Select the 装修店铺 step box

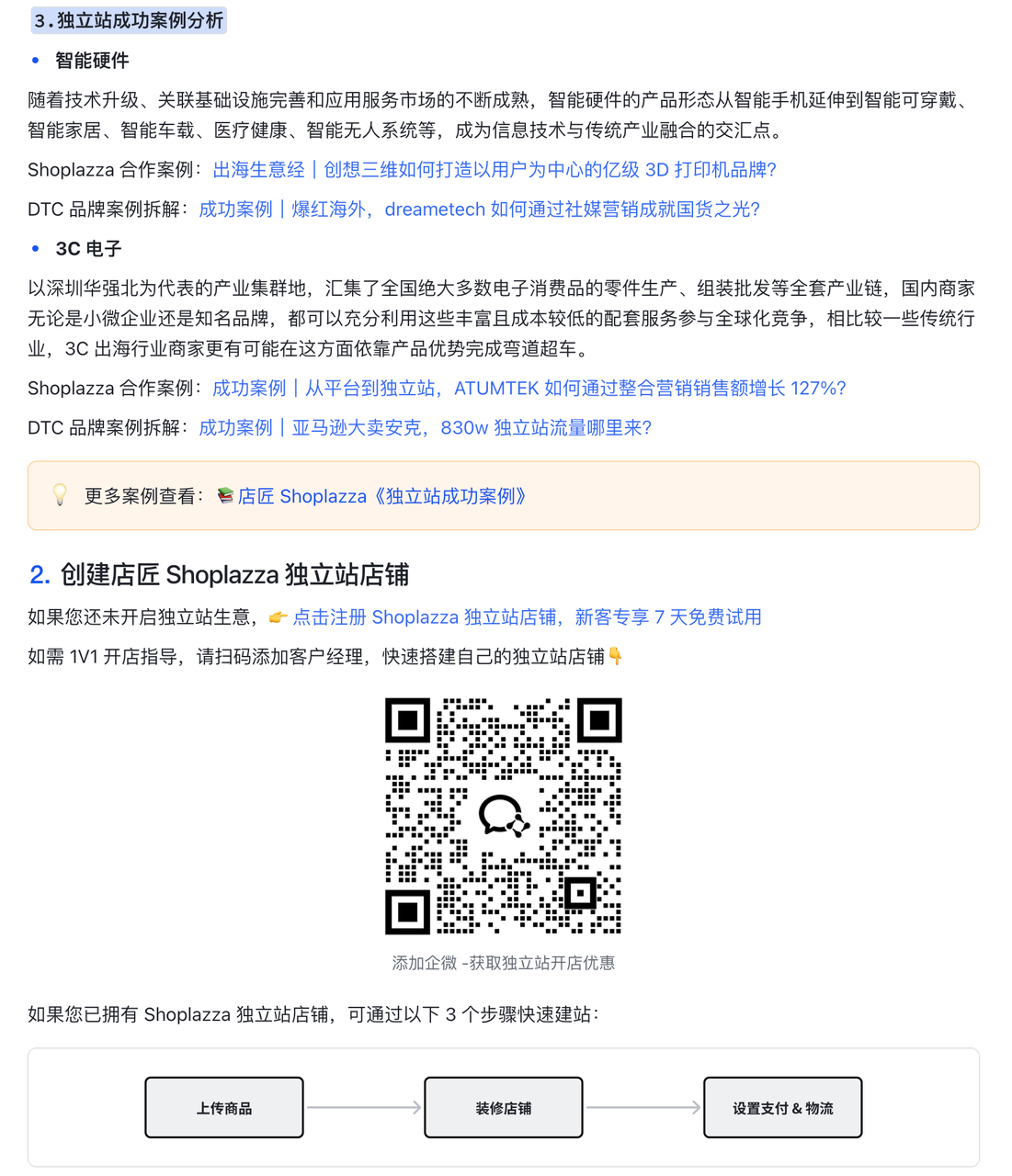504,1108
